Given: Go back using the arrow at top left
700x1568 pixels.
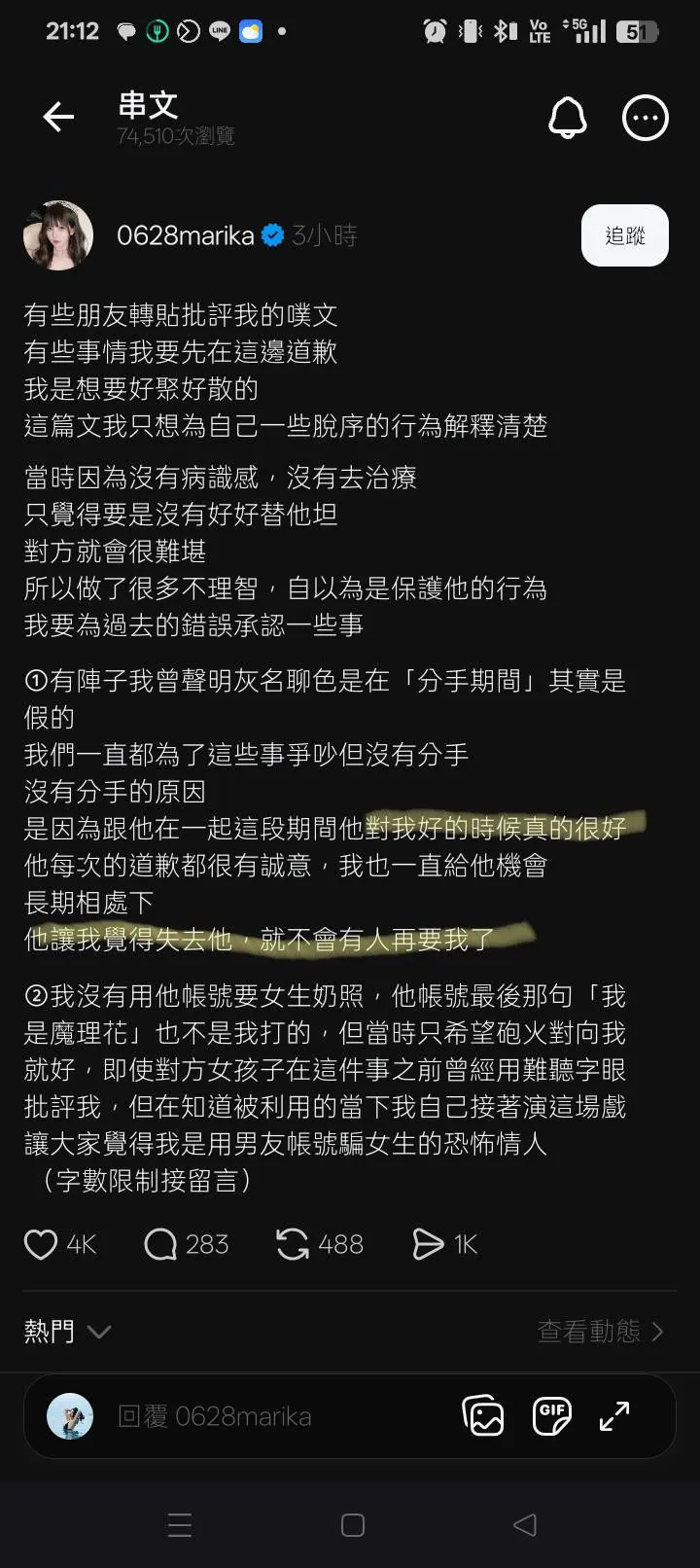Looking at the screenshot, I should [57, 116].
